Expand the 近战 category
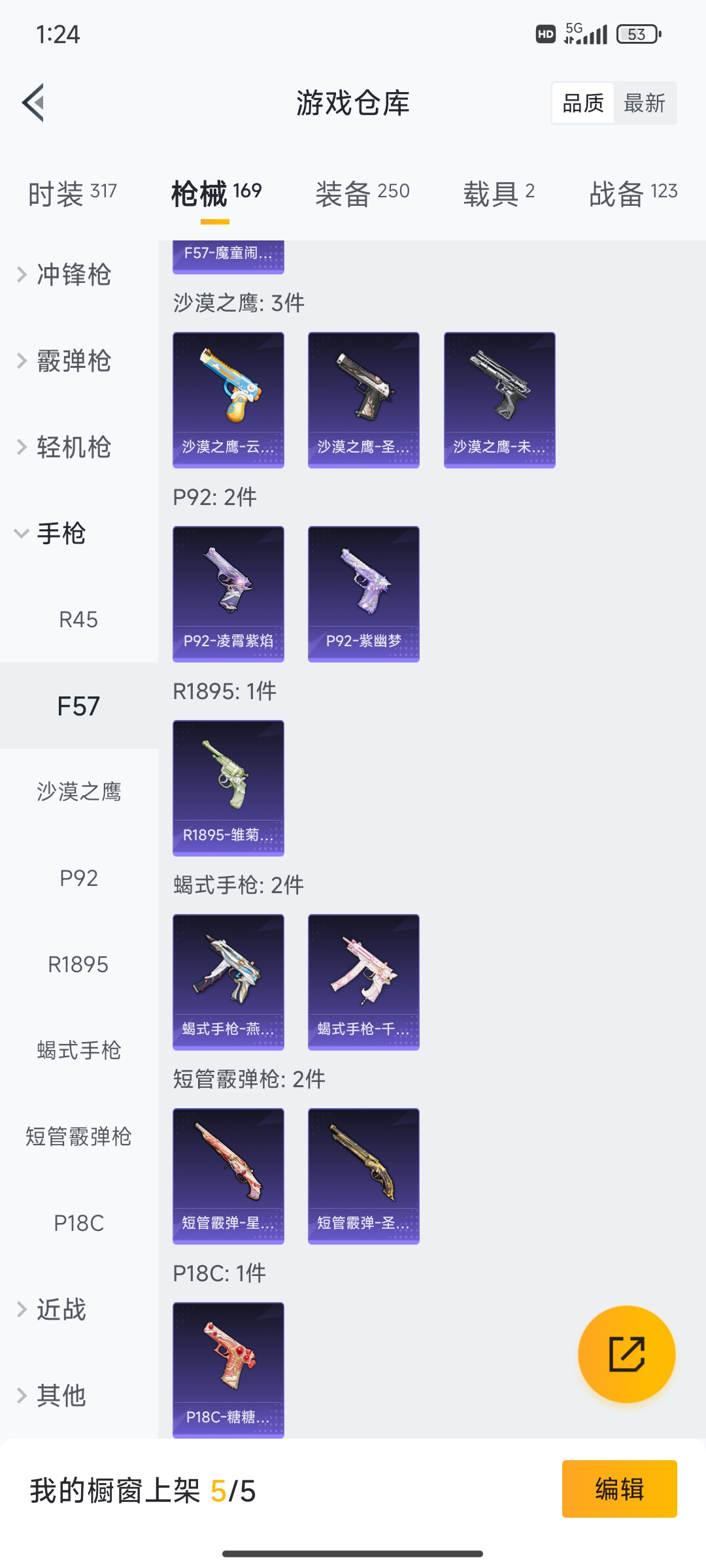 click(60, 1309)
